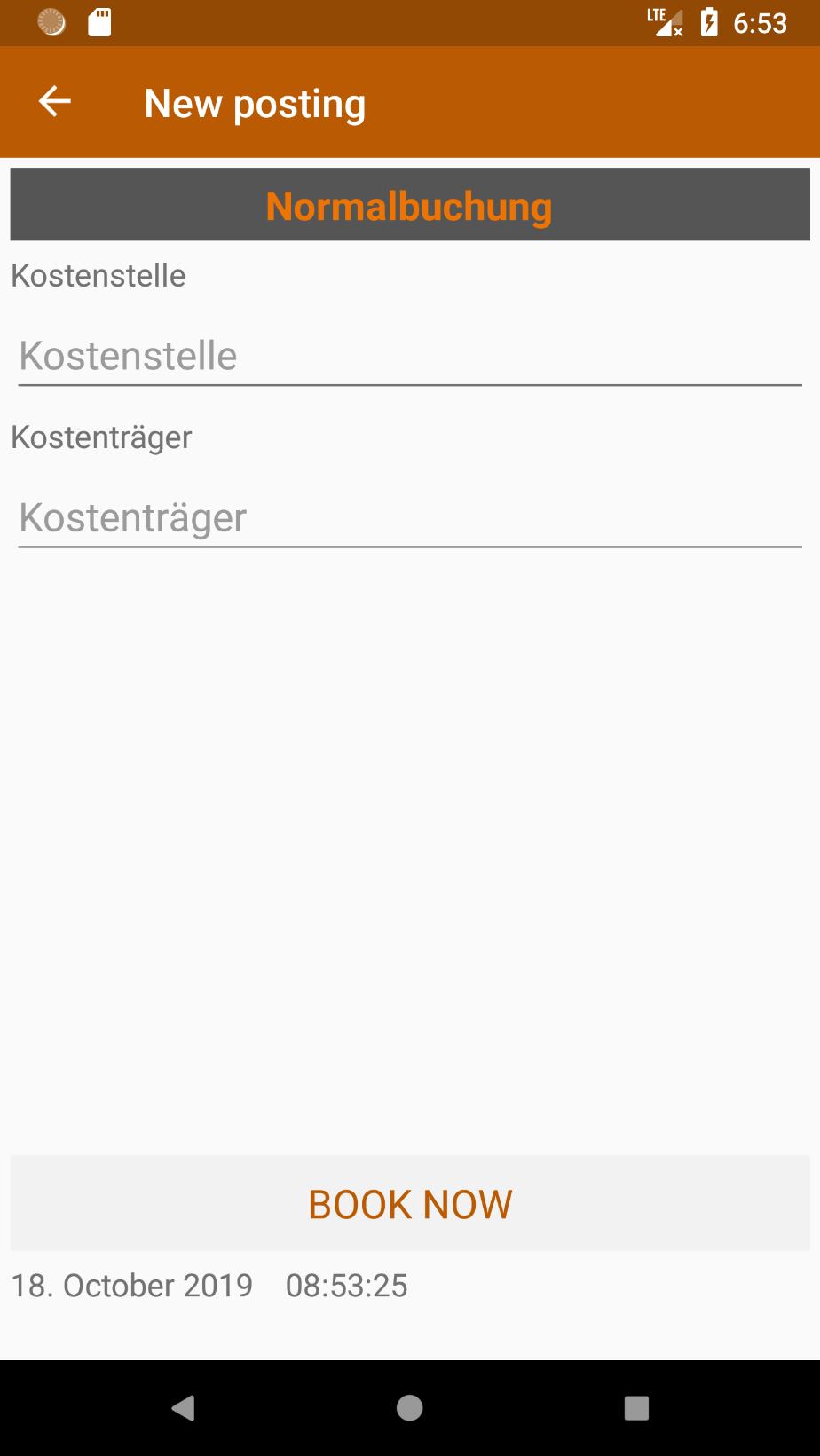Tap the SD card icon in status bar

100,23
